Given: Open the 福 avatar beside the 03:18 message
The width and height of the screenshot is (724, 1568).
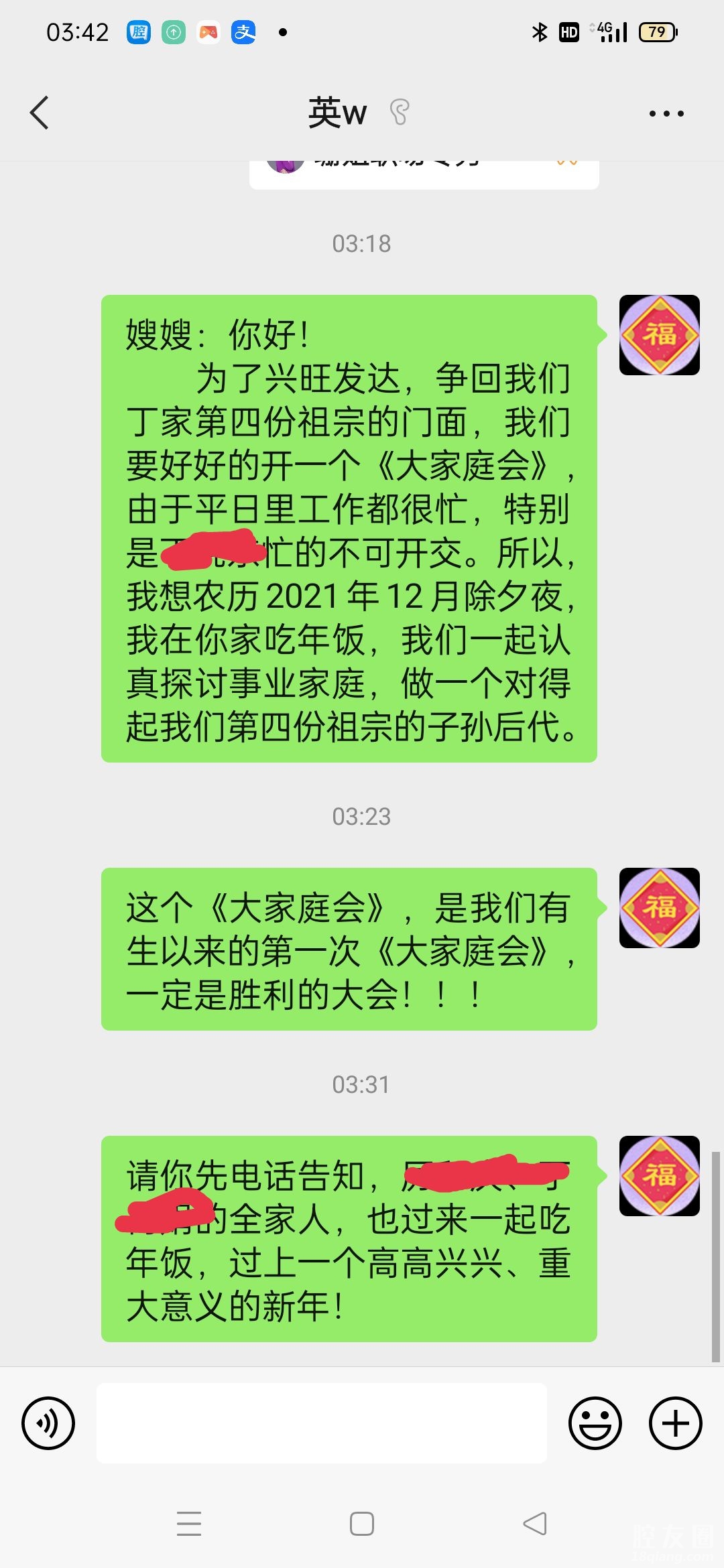Looking at the screenshot, I should 660,335.
